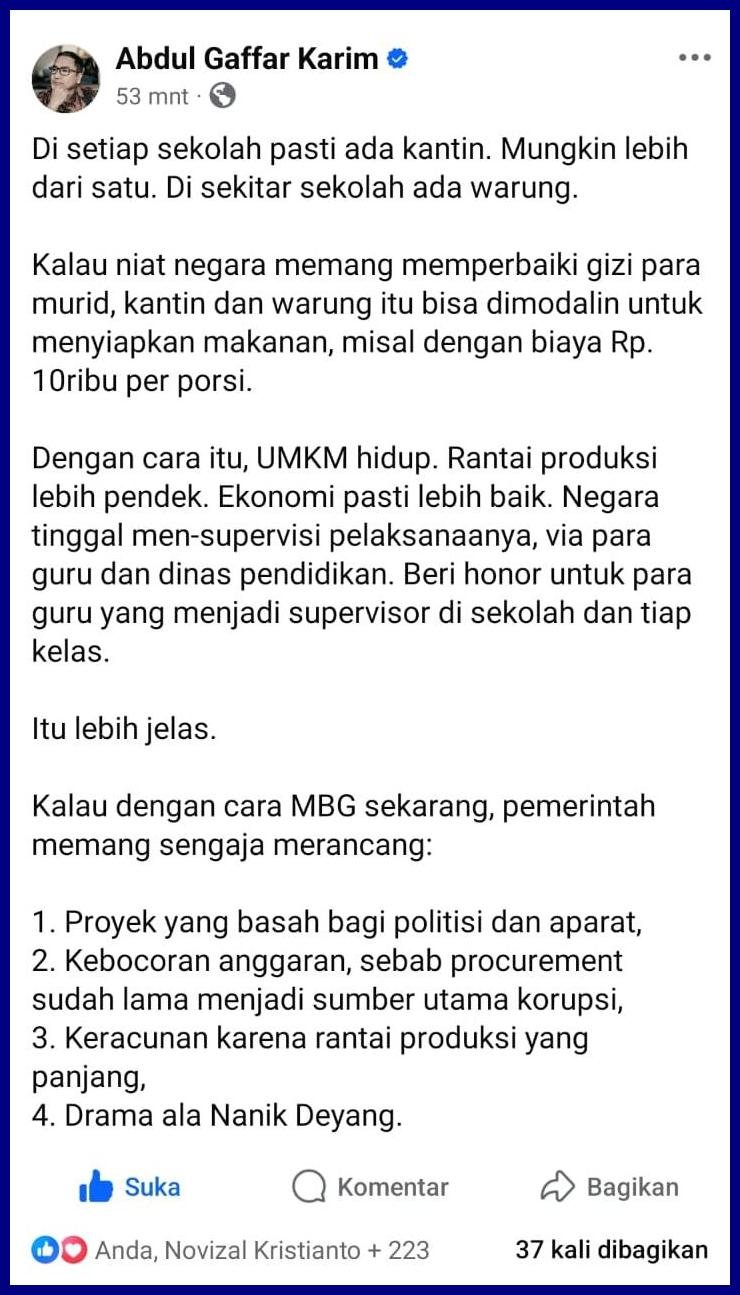Open the 37 kali dibagikan list
The width and height of the screenshot is (740, 1295).
611,1250
